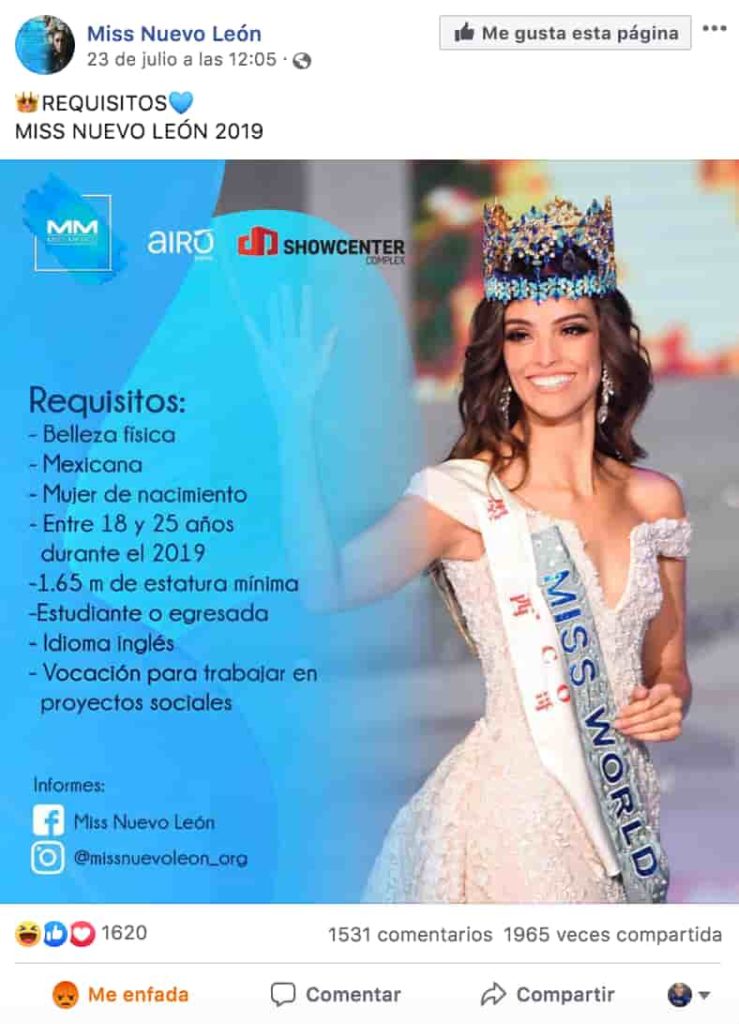
Task: Open the requisitos poster image
Action: point(369,530)
